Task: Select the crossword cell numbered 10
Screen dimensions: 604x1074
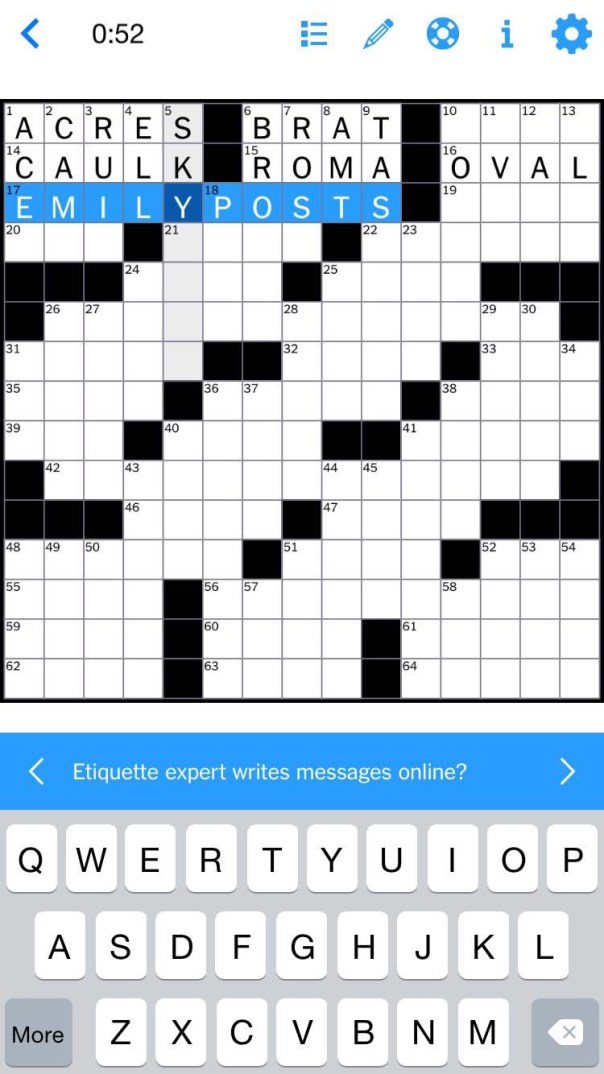Action: click(461, 123)
